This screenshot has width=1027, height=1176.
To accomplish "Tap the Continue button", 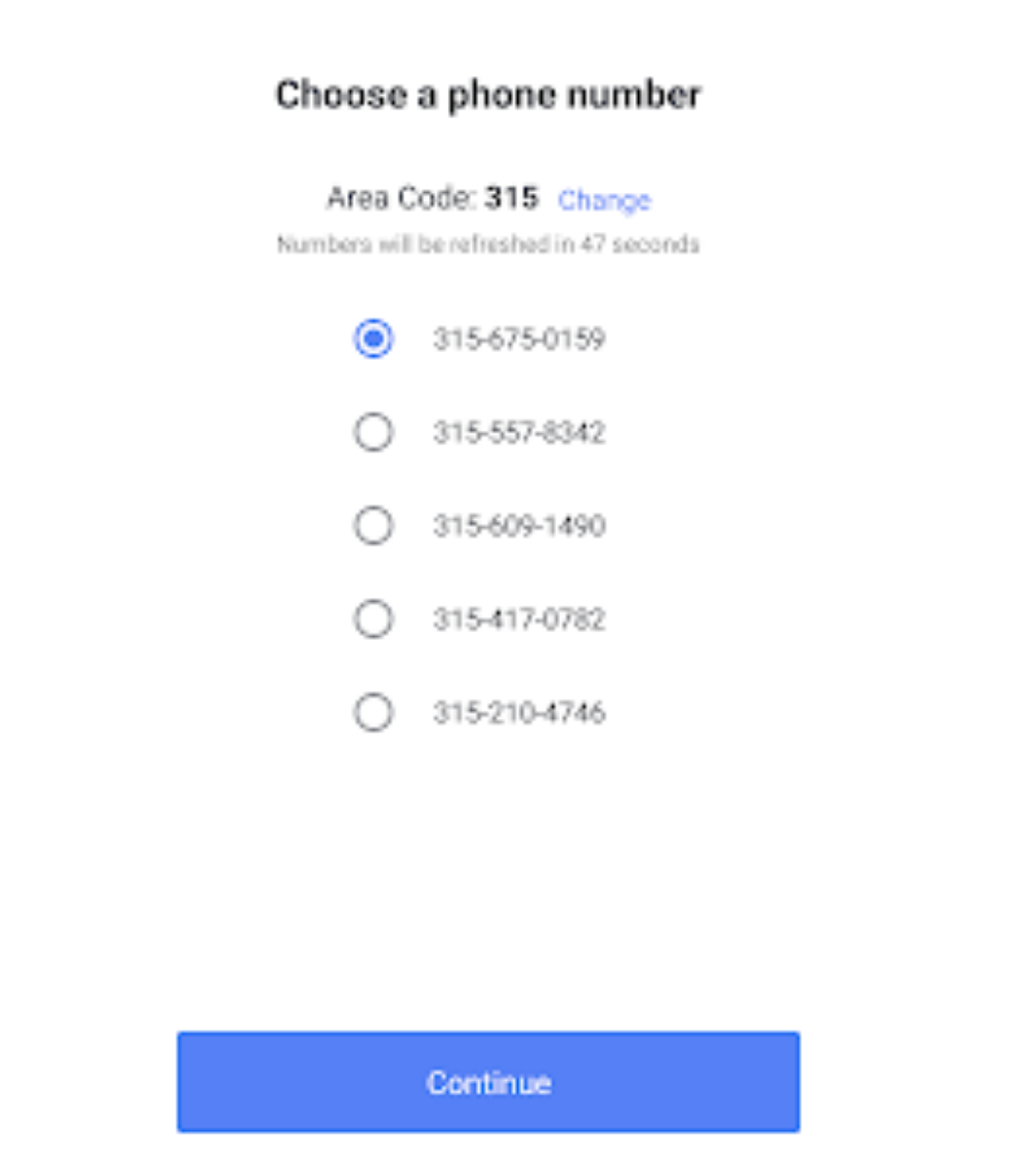I will 488,1082.
